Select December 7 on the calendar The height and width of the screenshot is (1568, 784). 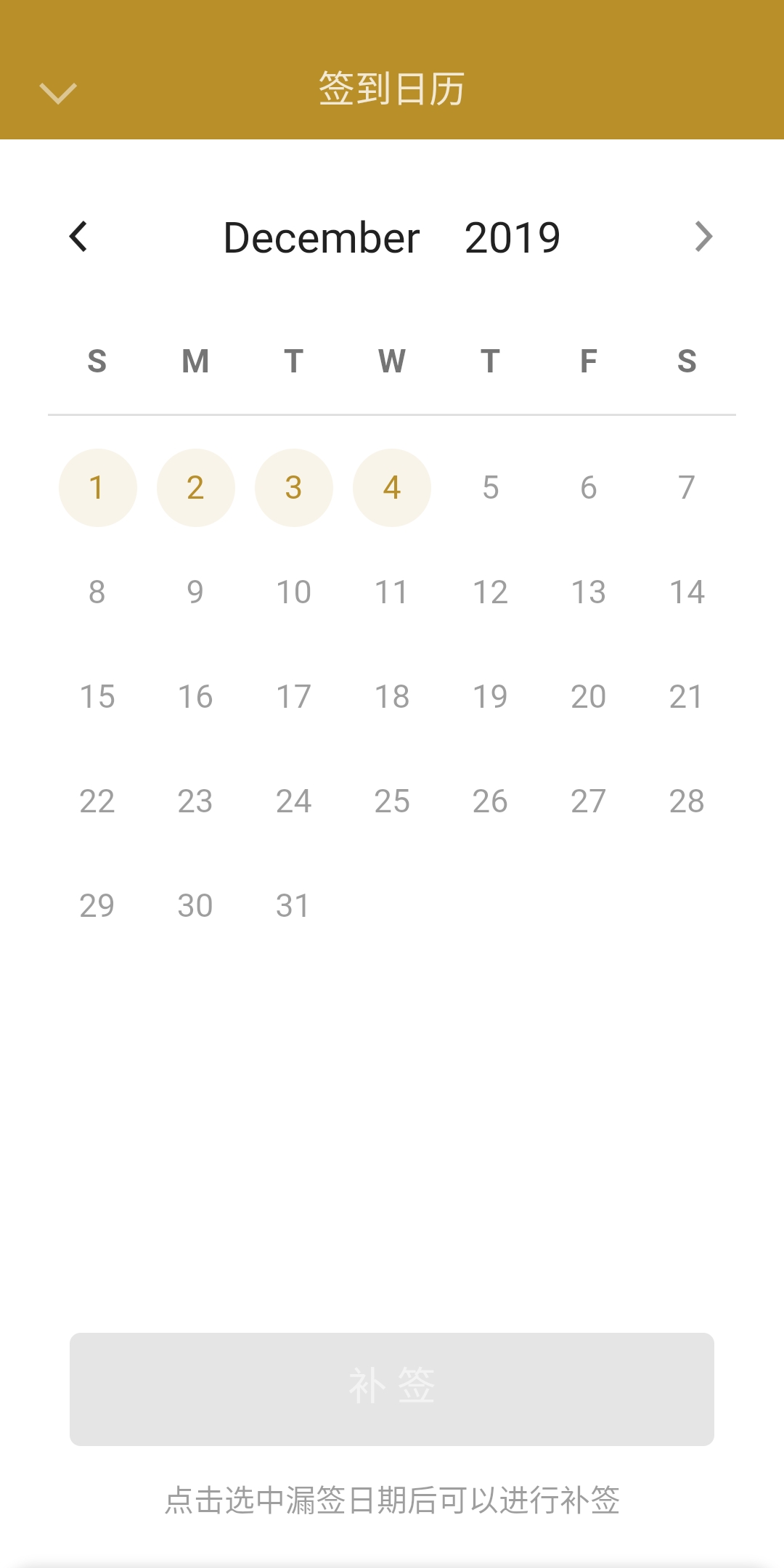[686, 488]
